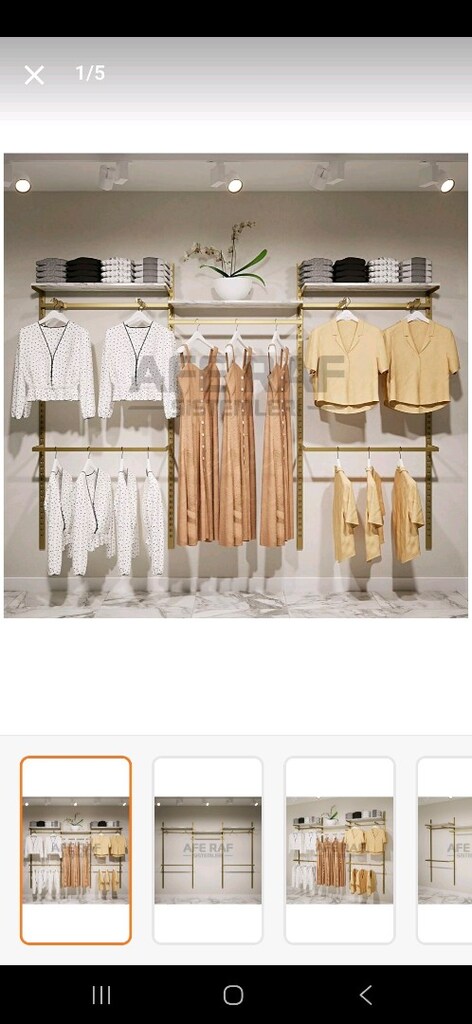Go back using the system back button
Image resolution: width=472 pixels, height=1024 pixels.
(366, 995)
